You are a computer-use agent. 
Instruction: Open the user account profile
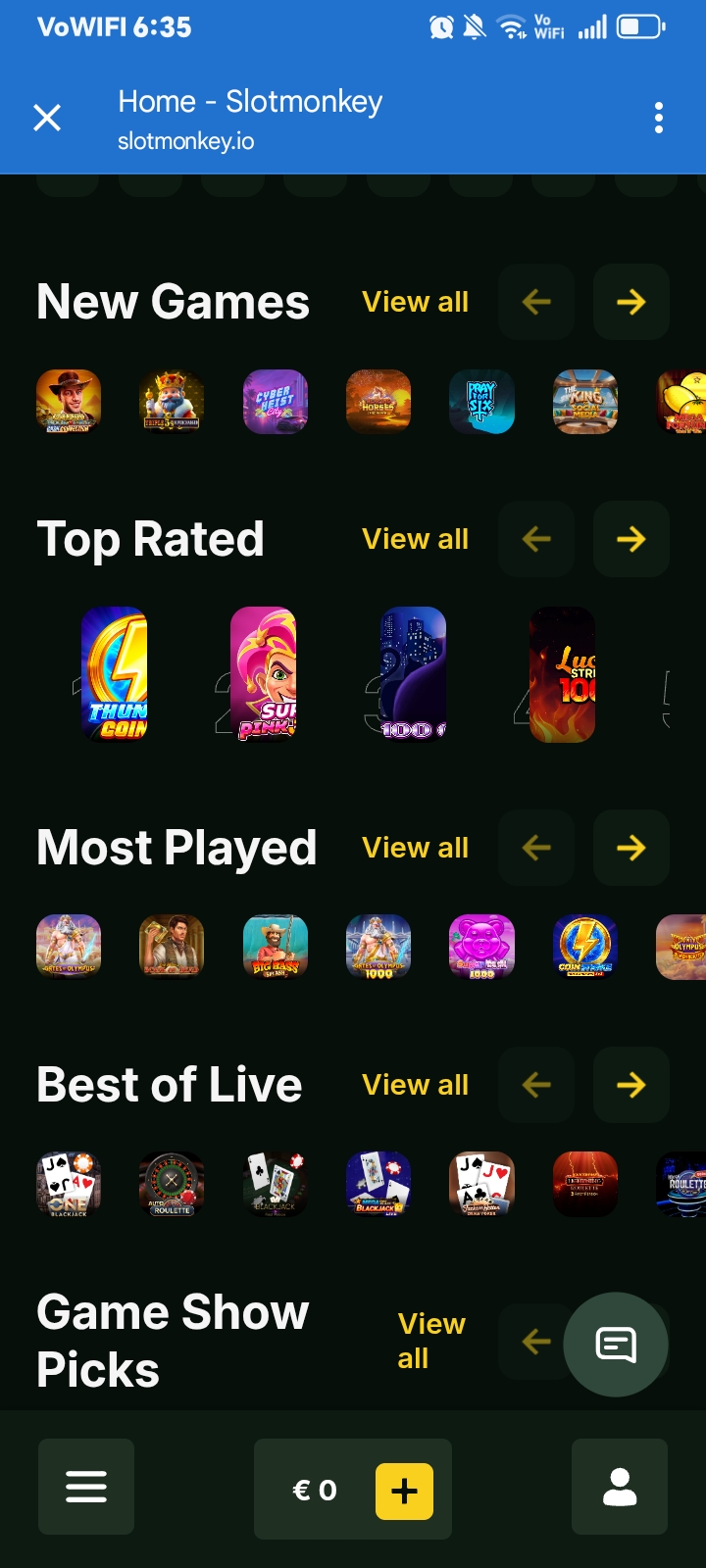pos(620,1487)
